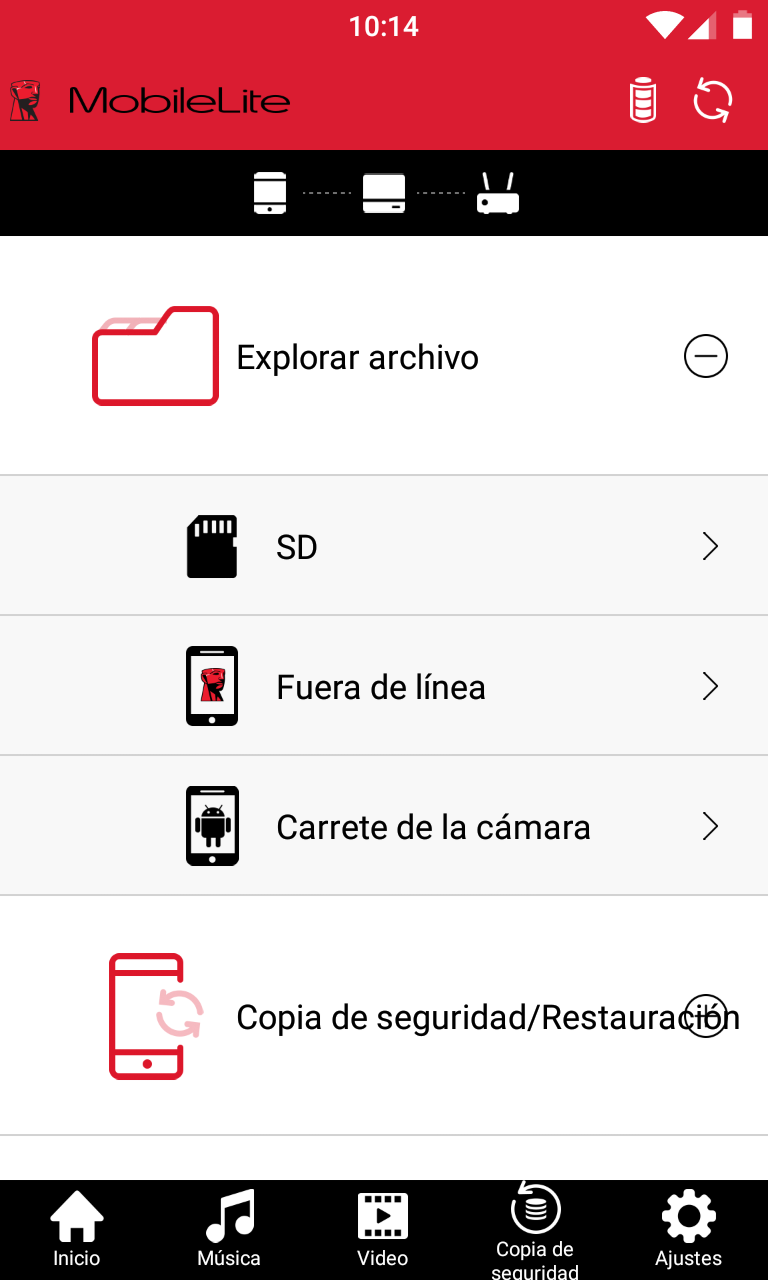
Task: Collapse the Explorar archivo section
Action: click(x=705, y=356)
